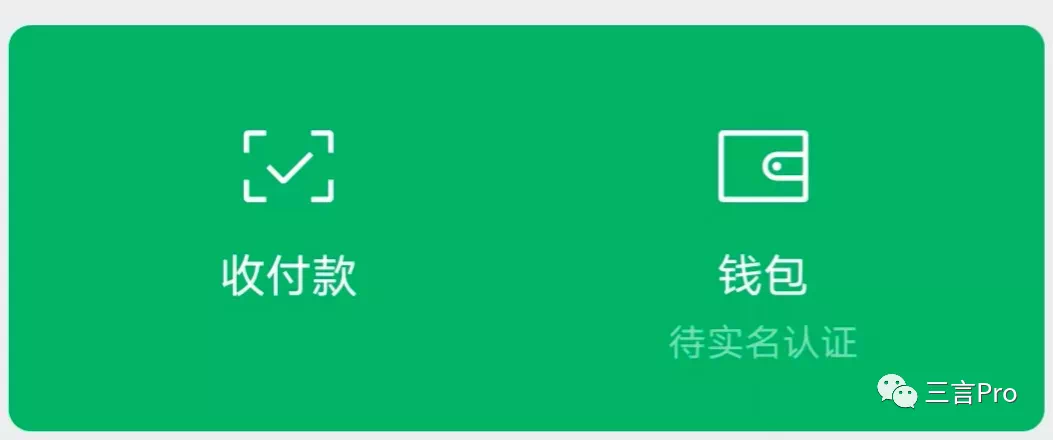Open 收付款 to pay or receive money

[x=288, y=212]
